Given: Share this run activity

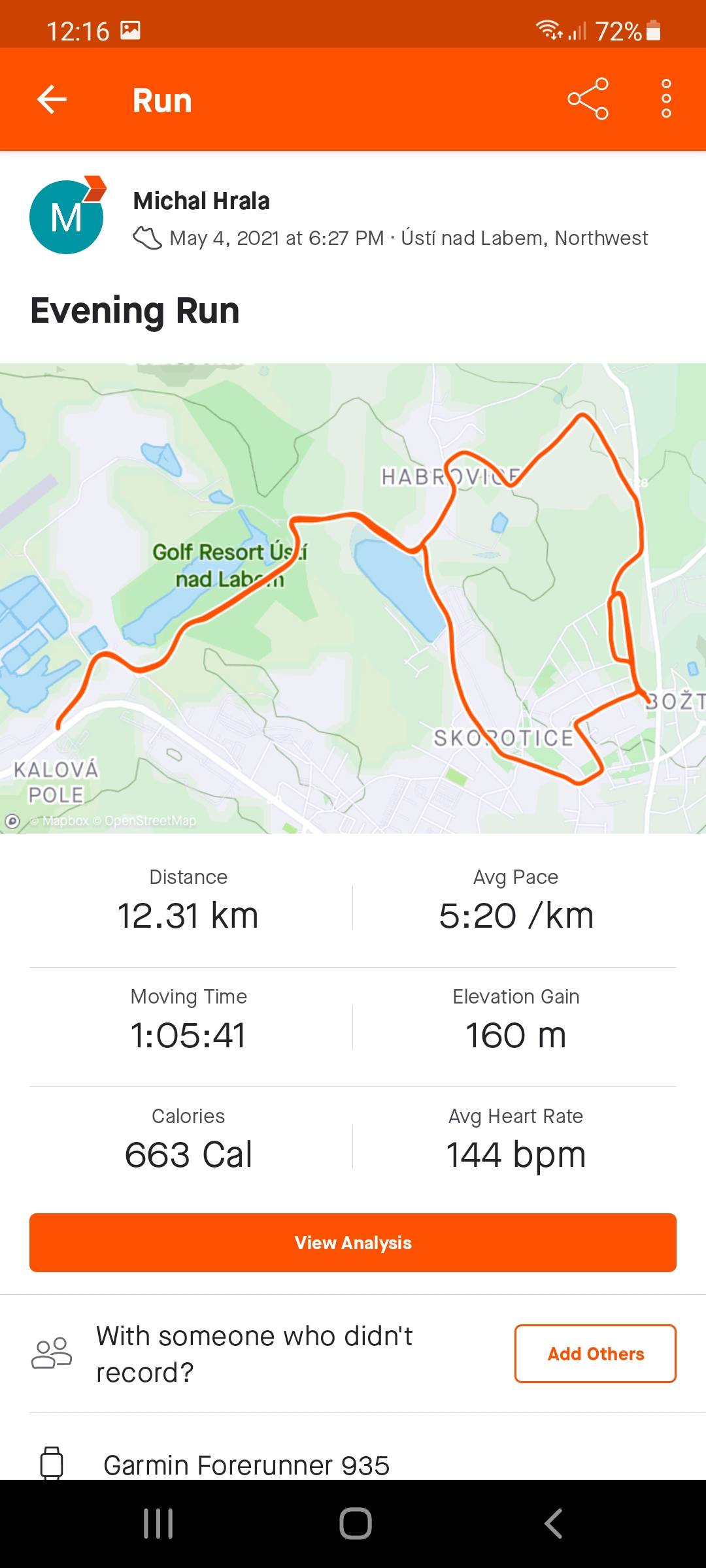Looking at the screenshot, I should coord(588,99).
